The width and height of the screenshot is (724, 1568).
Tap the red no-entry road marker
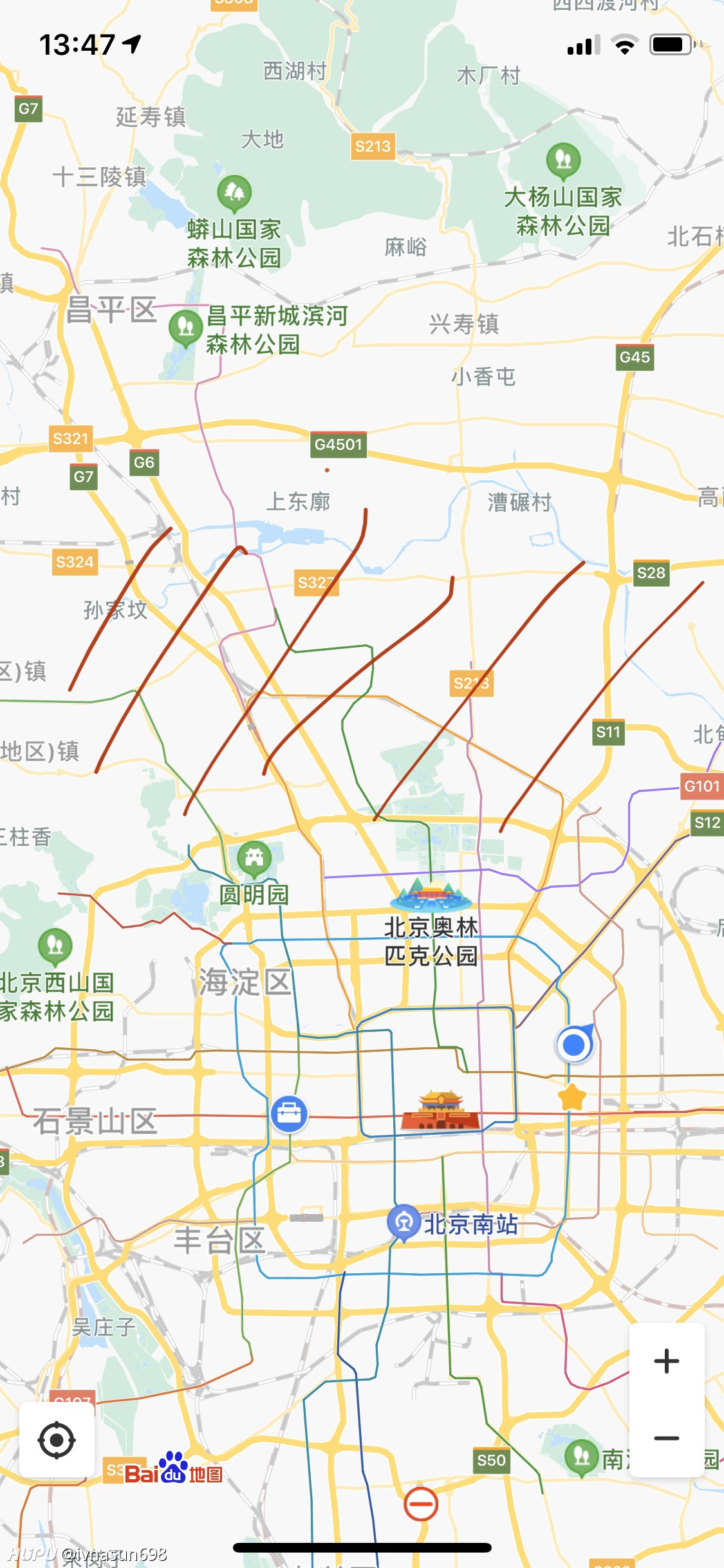click(x=421, y=1504)
